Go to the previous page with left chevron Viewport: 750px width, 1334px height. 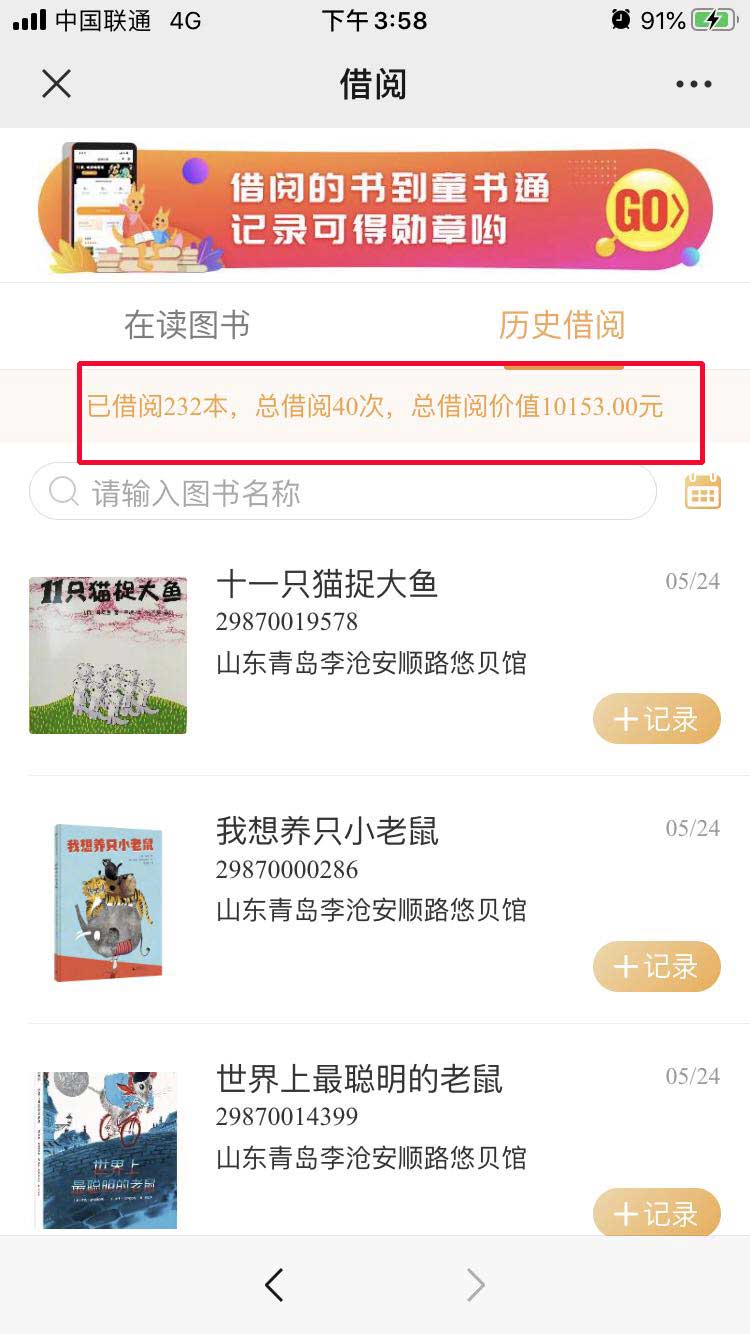(x=274, y=1284)
